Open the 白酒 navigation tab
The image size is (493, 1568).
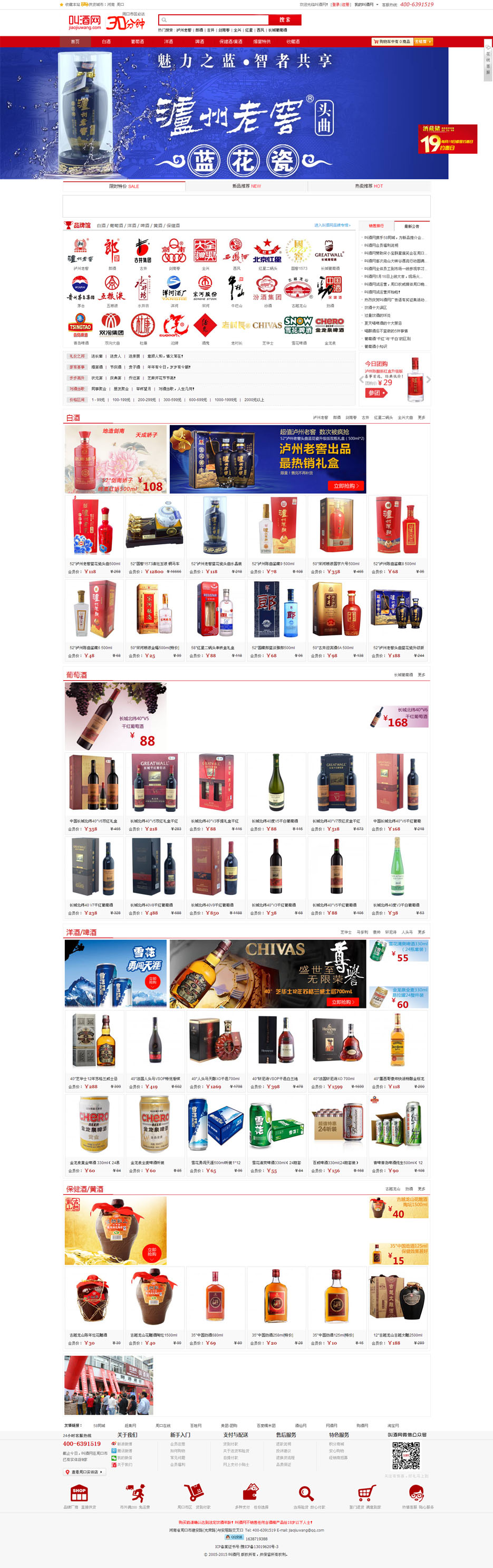[106, 42]
